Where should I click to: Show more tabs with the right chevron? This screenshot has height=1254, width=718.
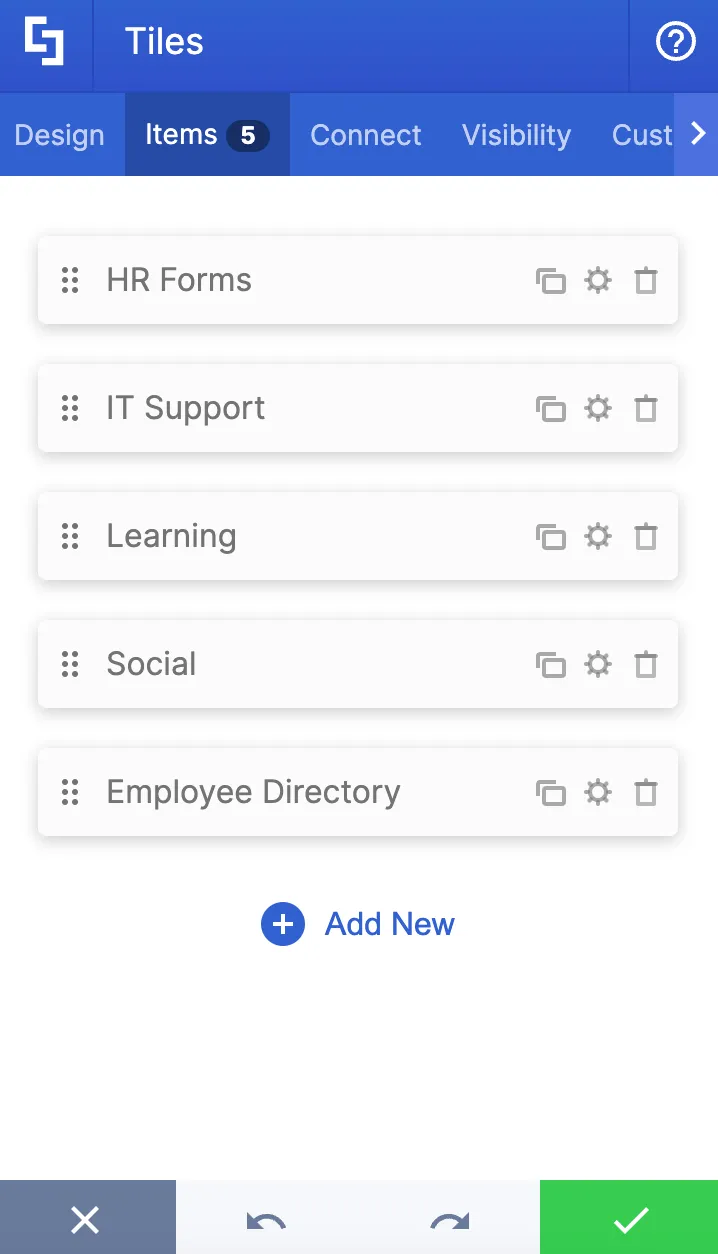coord(698,134)
